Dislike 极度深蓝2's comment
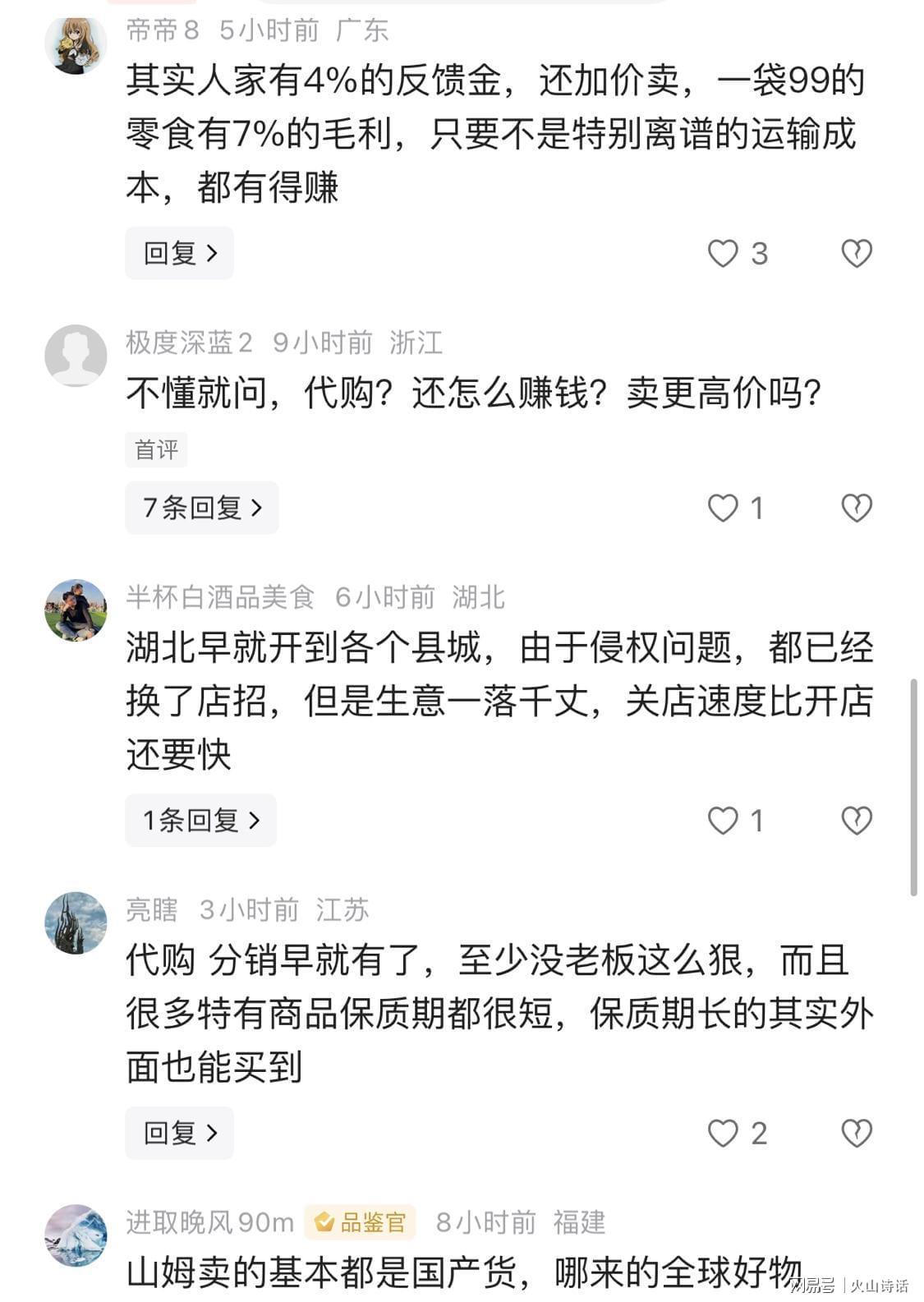This screenshot has width=924, height=1302. (856, 508)
